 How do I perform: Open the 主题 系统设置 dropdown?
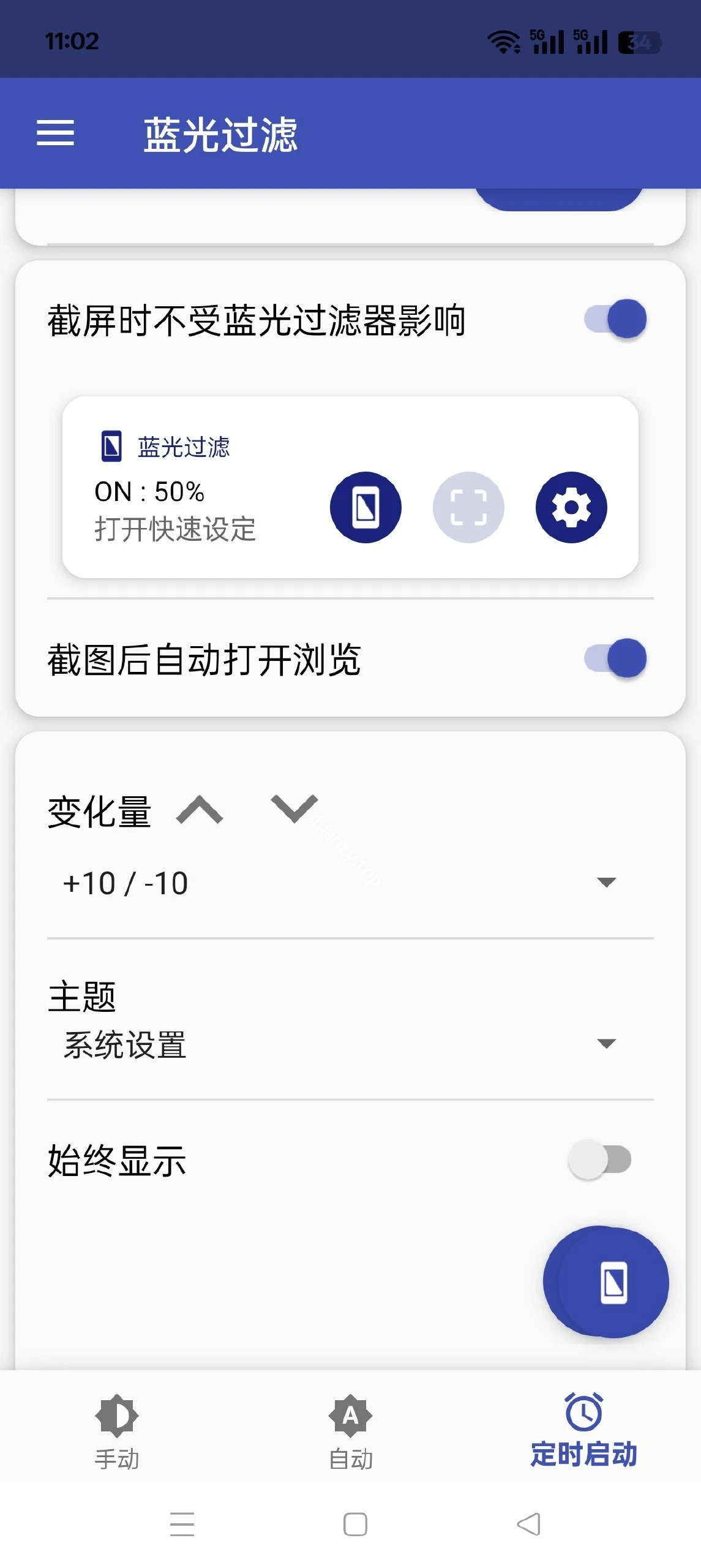[606, 1043]
